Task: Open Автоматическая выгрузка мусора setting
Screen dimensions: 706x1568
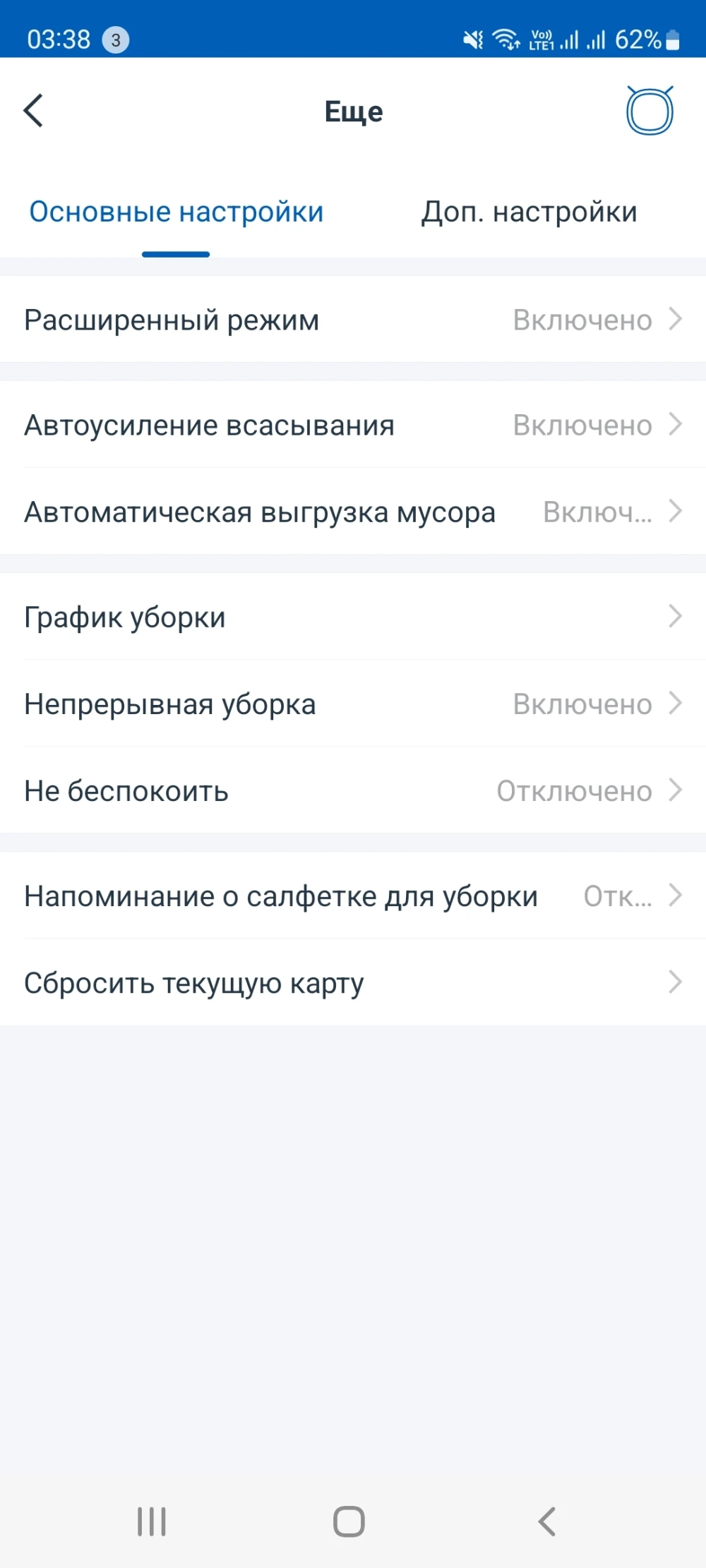Action: coord(353,512)
